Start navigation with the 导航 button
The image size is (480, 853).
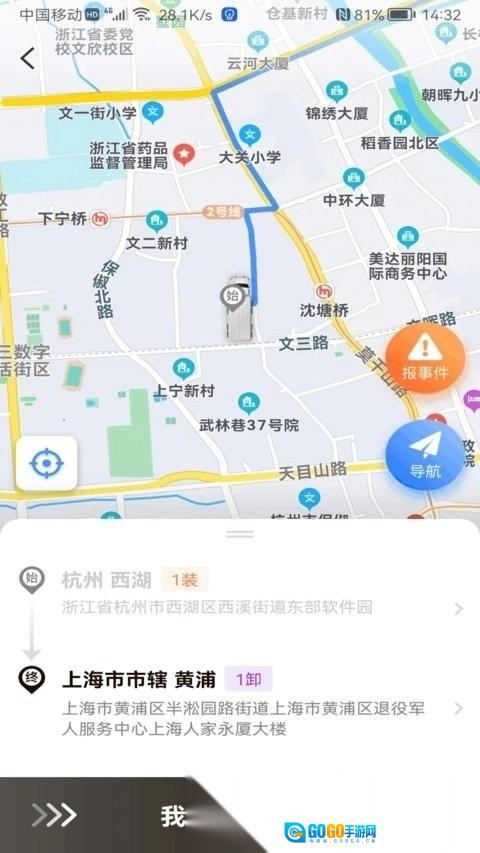pyautogui.click(x=425, y=455)
